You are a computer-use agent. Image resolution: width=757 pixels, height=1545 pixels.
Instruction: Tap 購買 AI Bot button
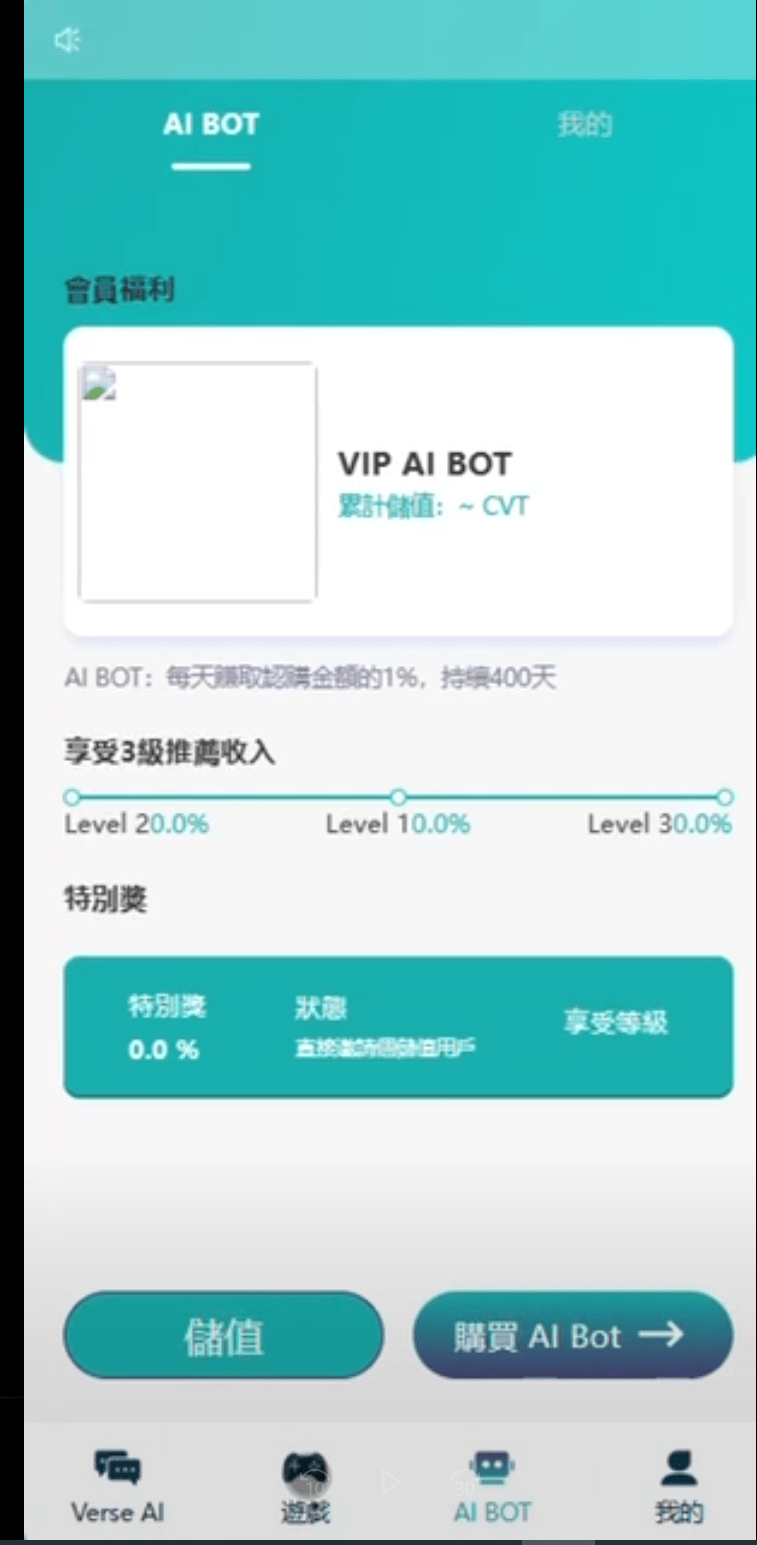(572, 1336)
